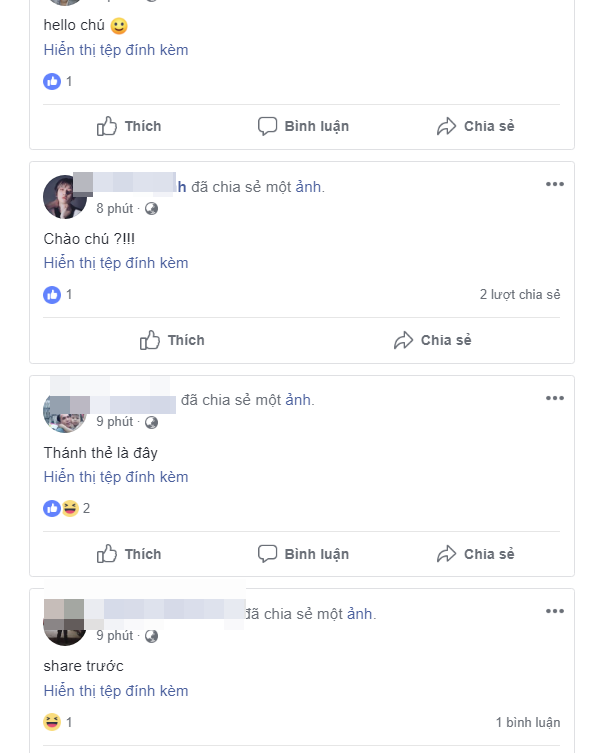Screen dimensions: 604x753
Task: Like the 'Chào chú ?!!!' post
Action: point(172,340)
